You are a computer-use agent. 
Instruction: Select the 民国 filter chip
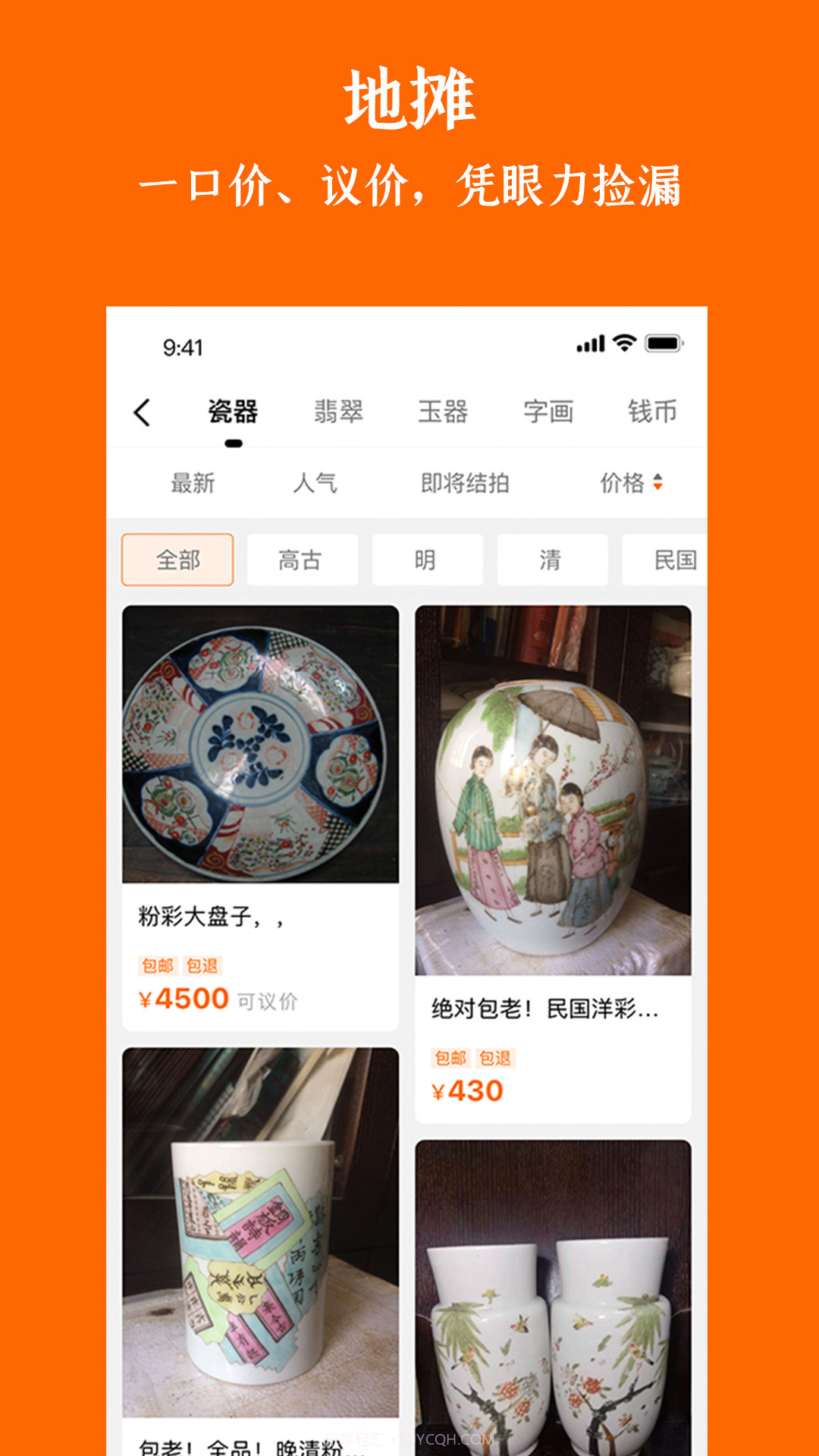676,560
